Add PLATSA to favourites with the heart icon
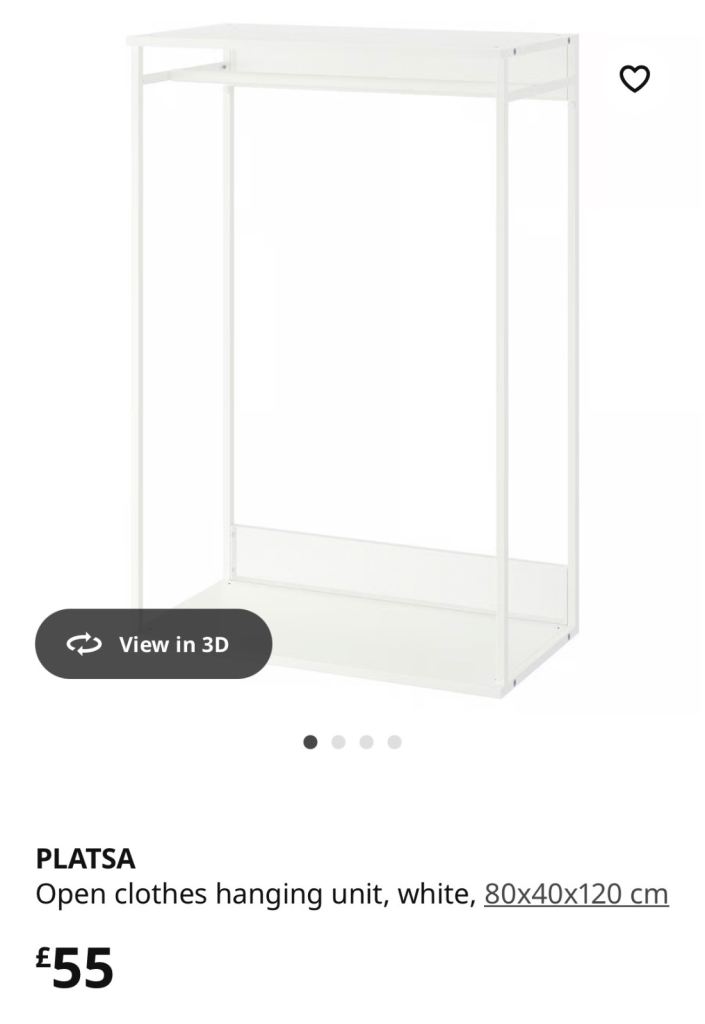 click(x=635, y=78)
